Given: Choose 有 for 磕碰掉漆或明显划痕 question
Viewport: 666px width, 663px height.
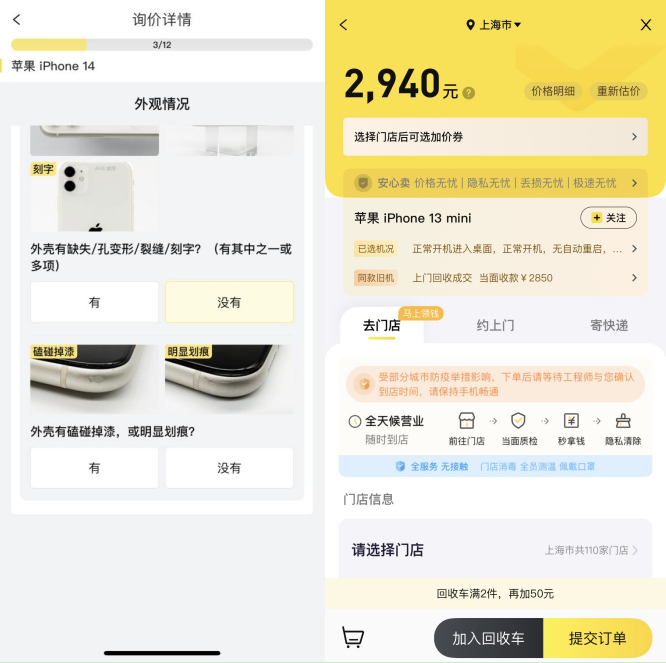Looking at the screenshot, I should (x=94, y=467).
